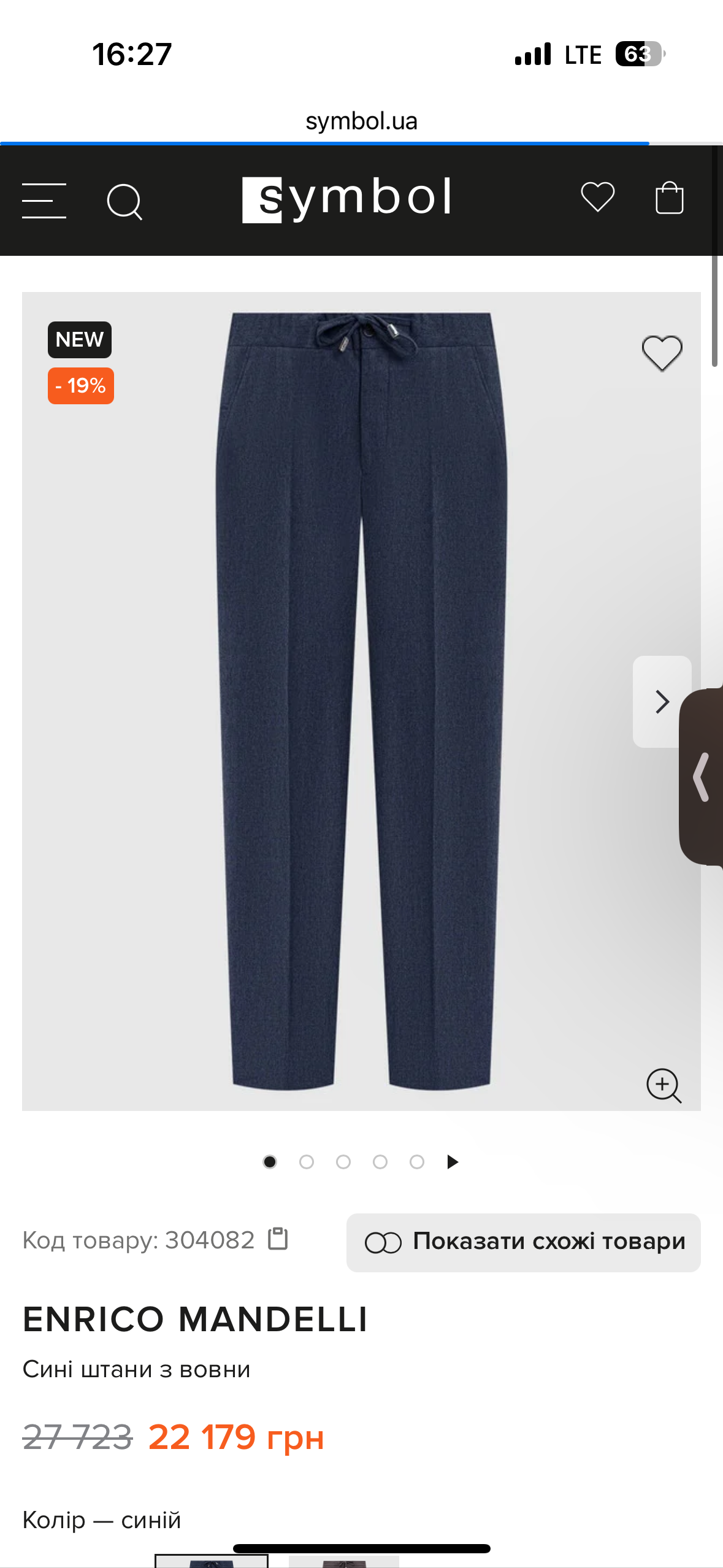Jump to the fifth photo dot

click(417, 1162)
